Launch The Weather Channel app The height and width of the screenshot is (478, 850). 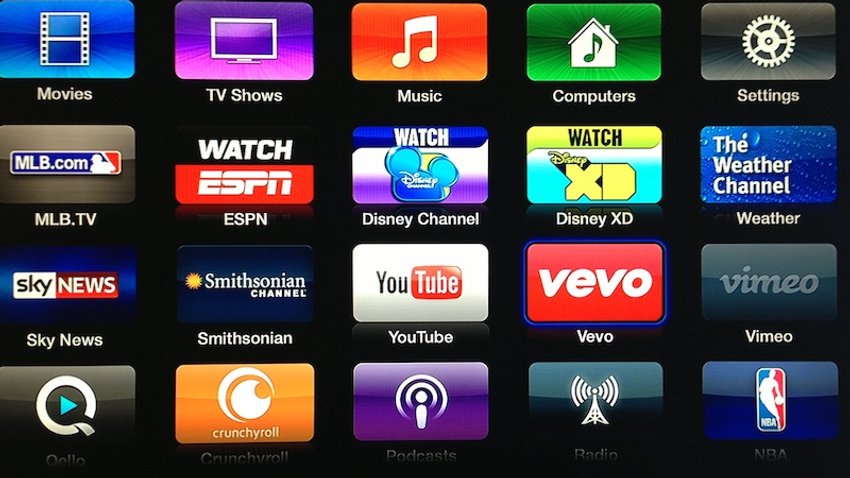click(768, 163)
